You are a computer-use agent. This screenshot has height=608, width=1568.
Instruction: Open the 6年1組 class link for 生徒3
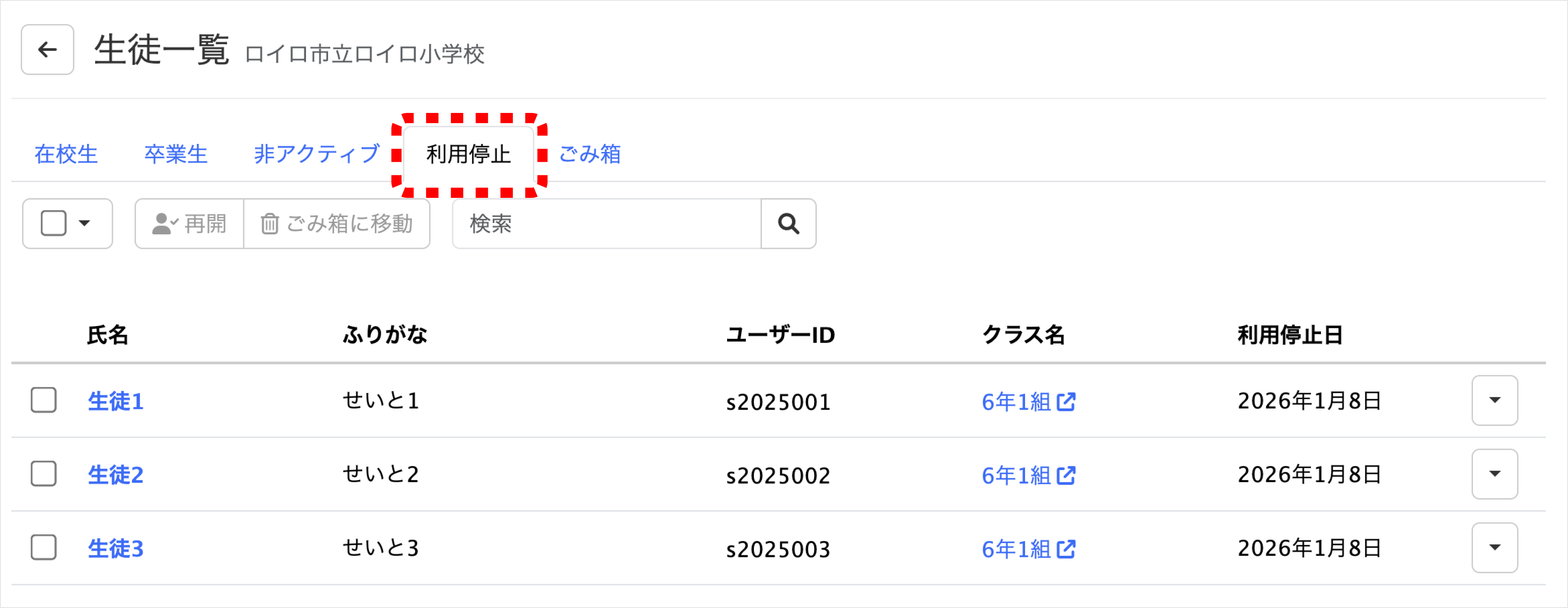(x=1028, y=549)
